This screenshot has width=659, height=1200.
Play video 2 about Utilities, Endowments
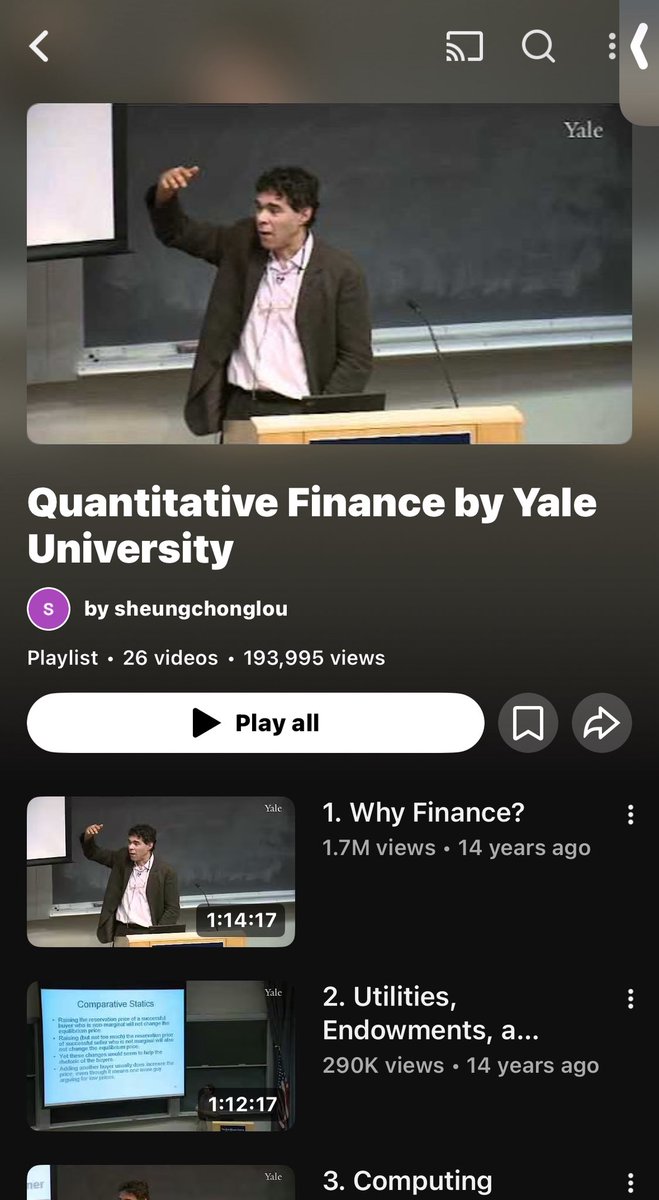[161, 1056]
